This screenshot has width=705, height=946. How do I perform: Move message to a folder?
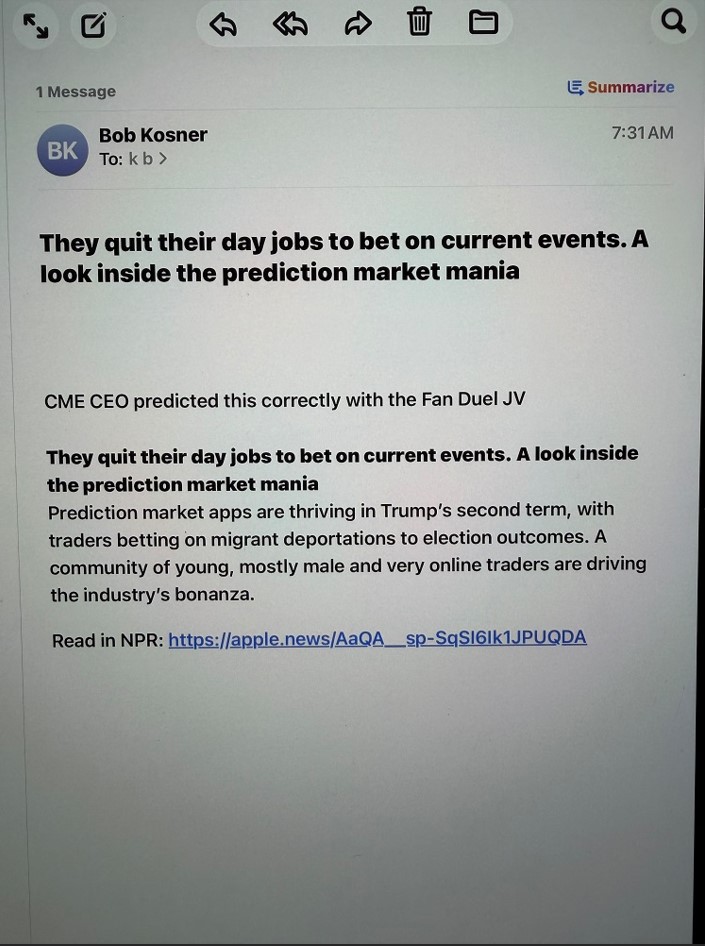[483, 21]
